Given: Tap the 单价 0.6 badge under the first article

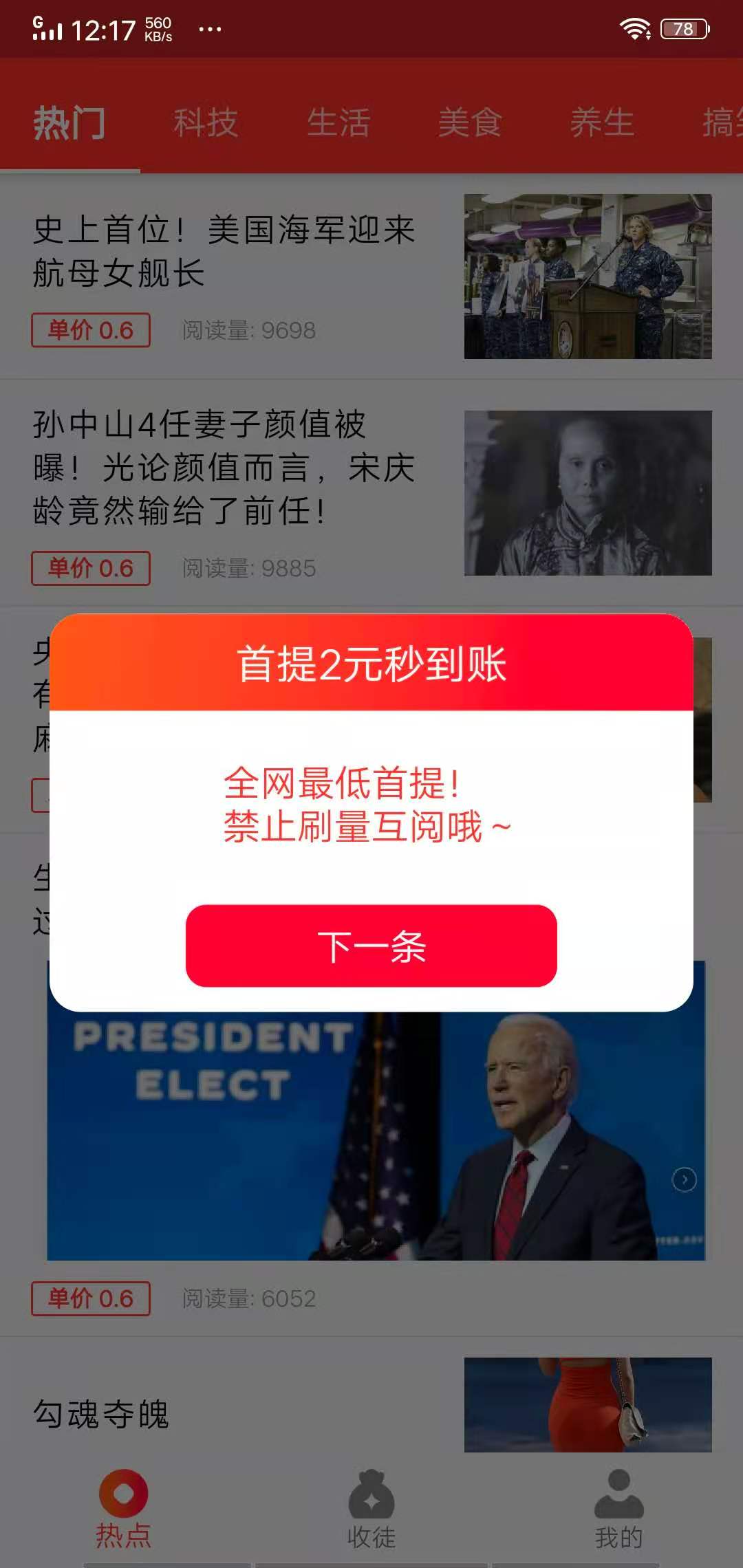Looking at the screenshot, I should [91, 330].
